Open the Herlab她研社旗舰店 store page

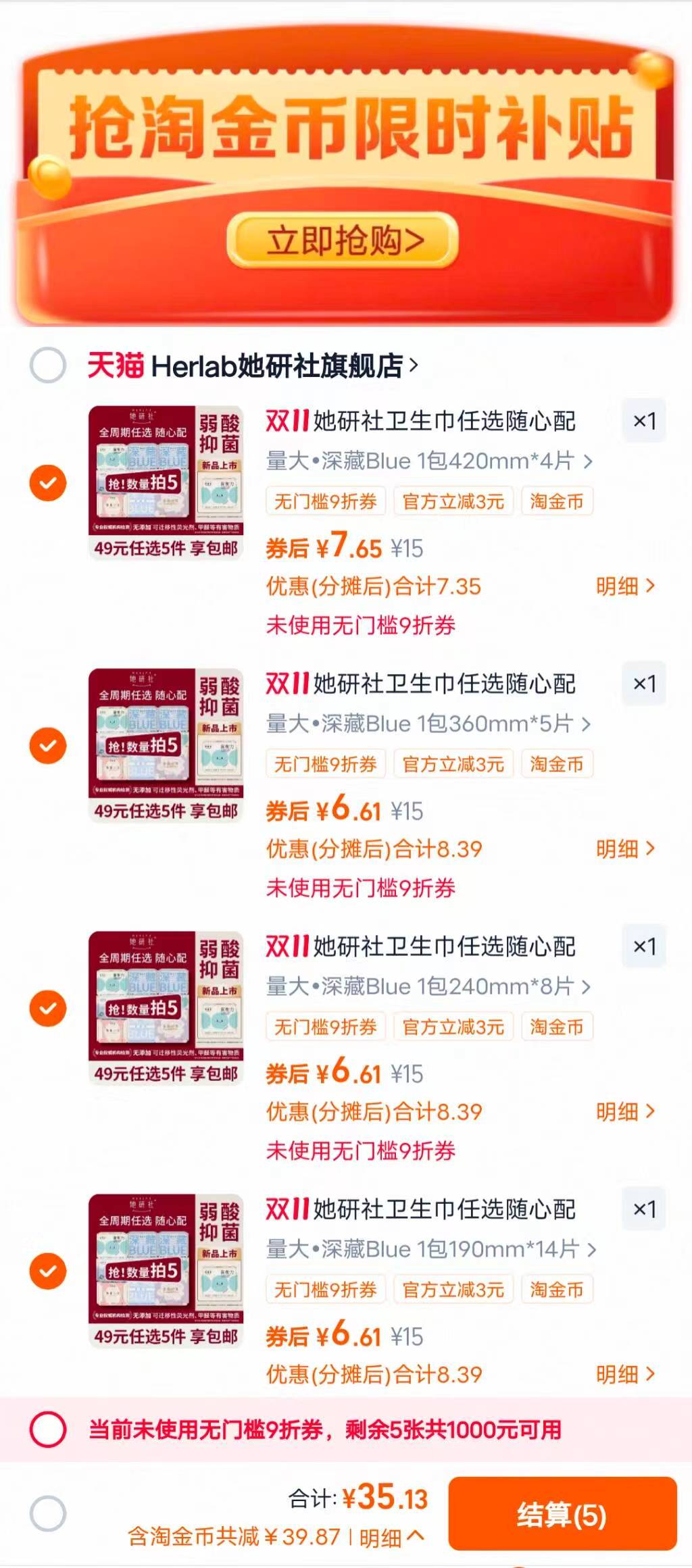(x=284, y=363)
